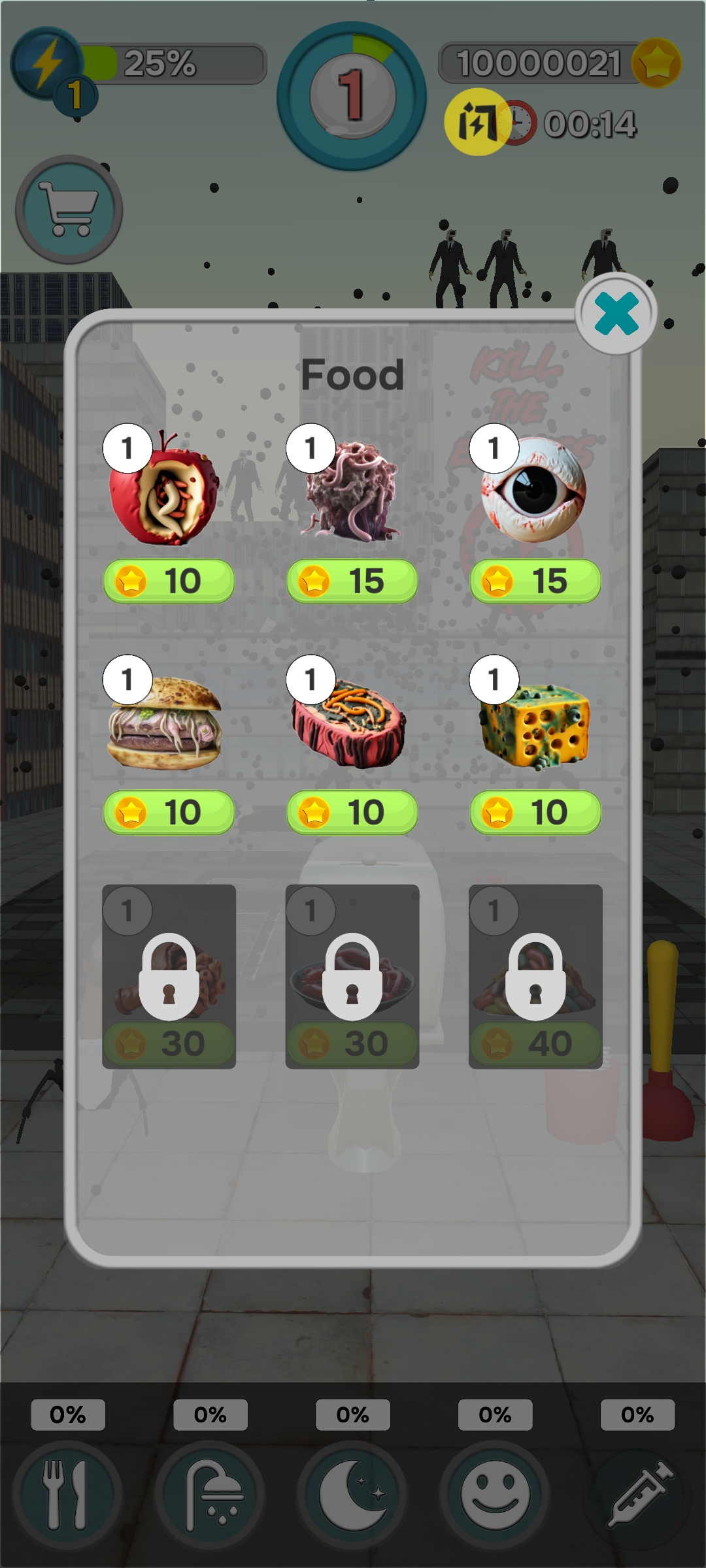Buy the moldy cheese for 10 coins
The height and width of the screenshot is (1568, 706).
point(535,812)
